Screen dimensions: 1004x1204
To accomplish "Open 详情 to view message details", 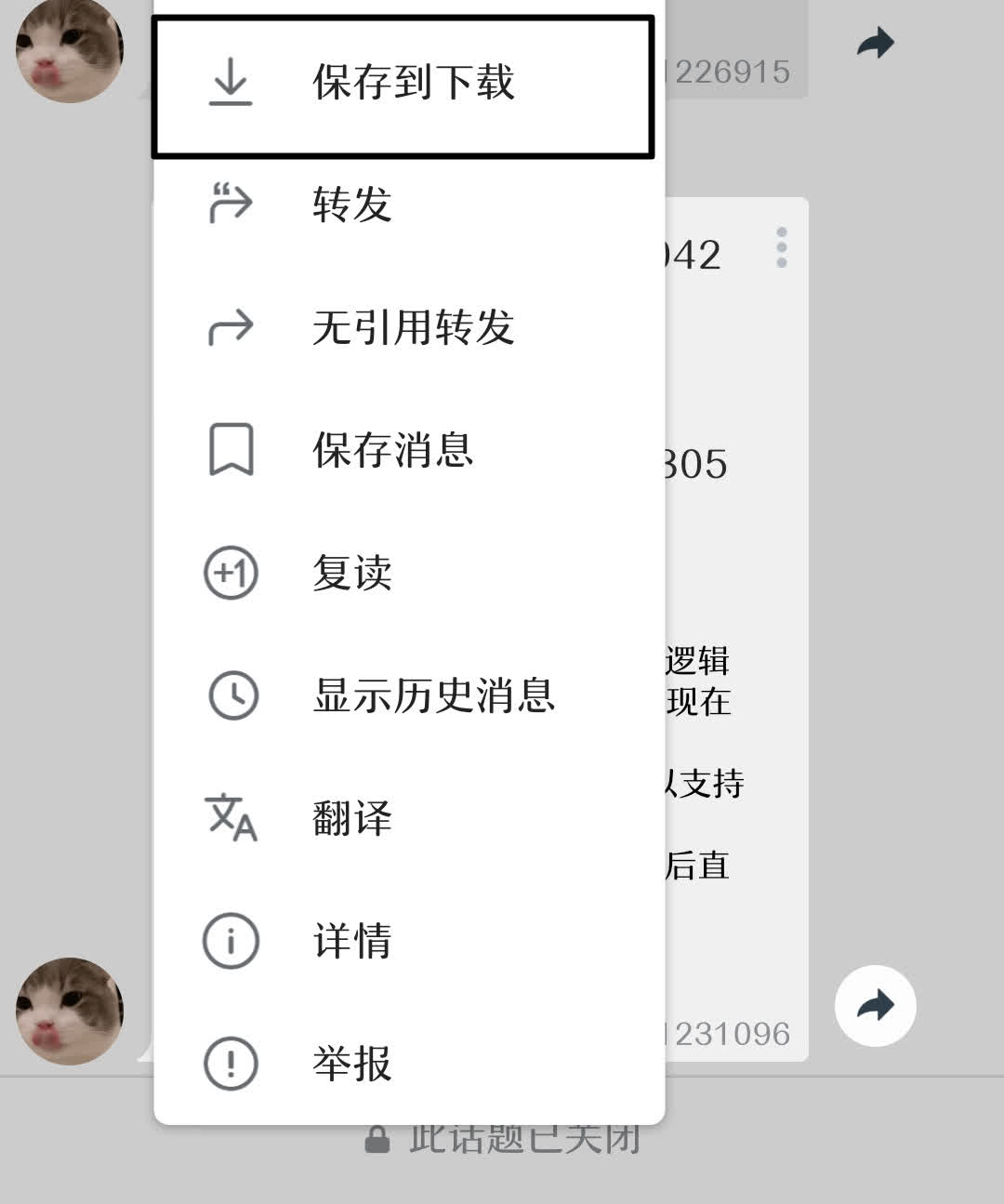I will click(x=351, y=941).
